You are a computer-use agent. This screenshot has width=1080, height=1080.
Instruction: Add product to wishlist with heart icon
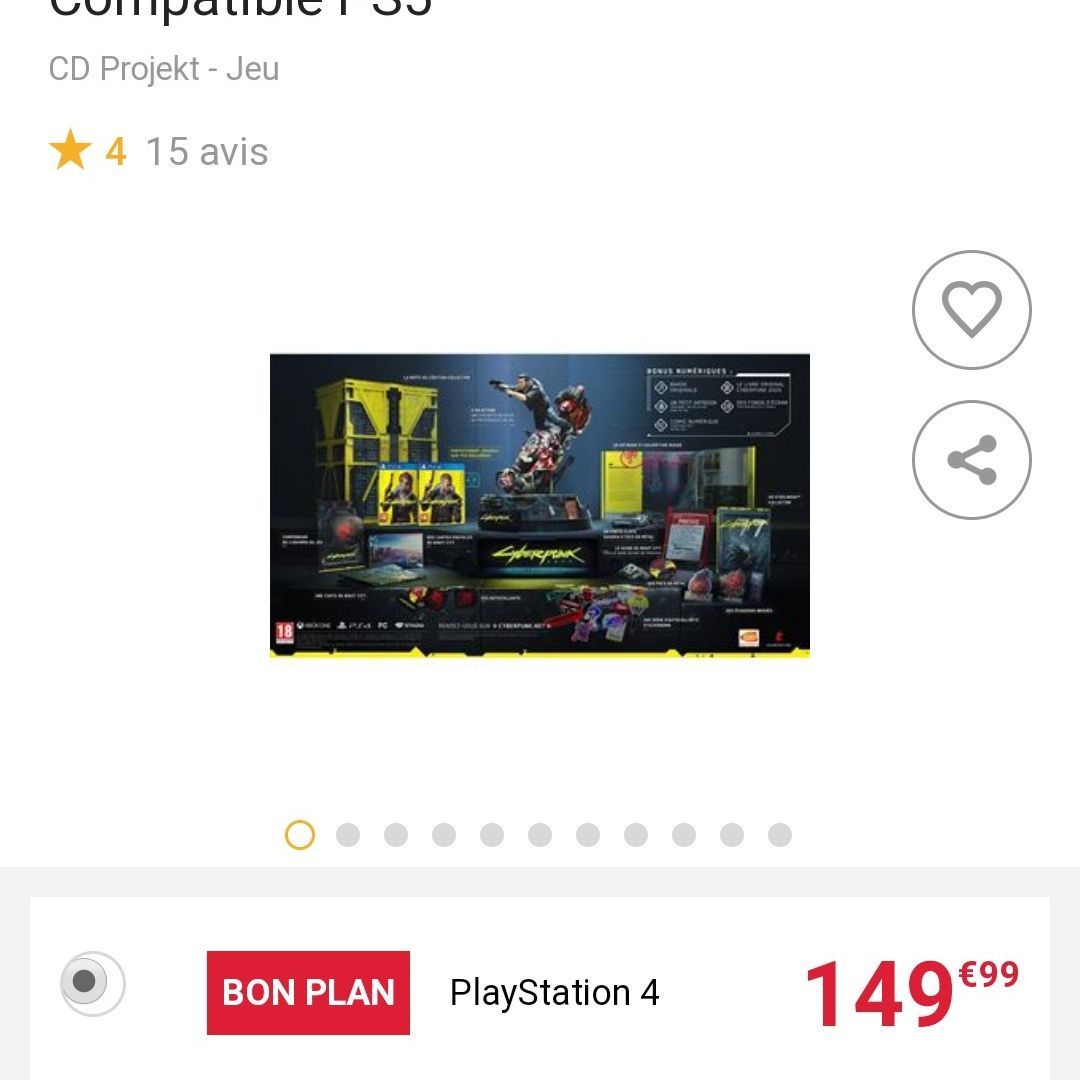tap(971, 310)
